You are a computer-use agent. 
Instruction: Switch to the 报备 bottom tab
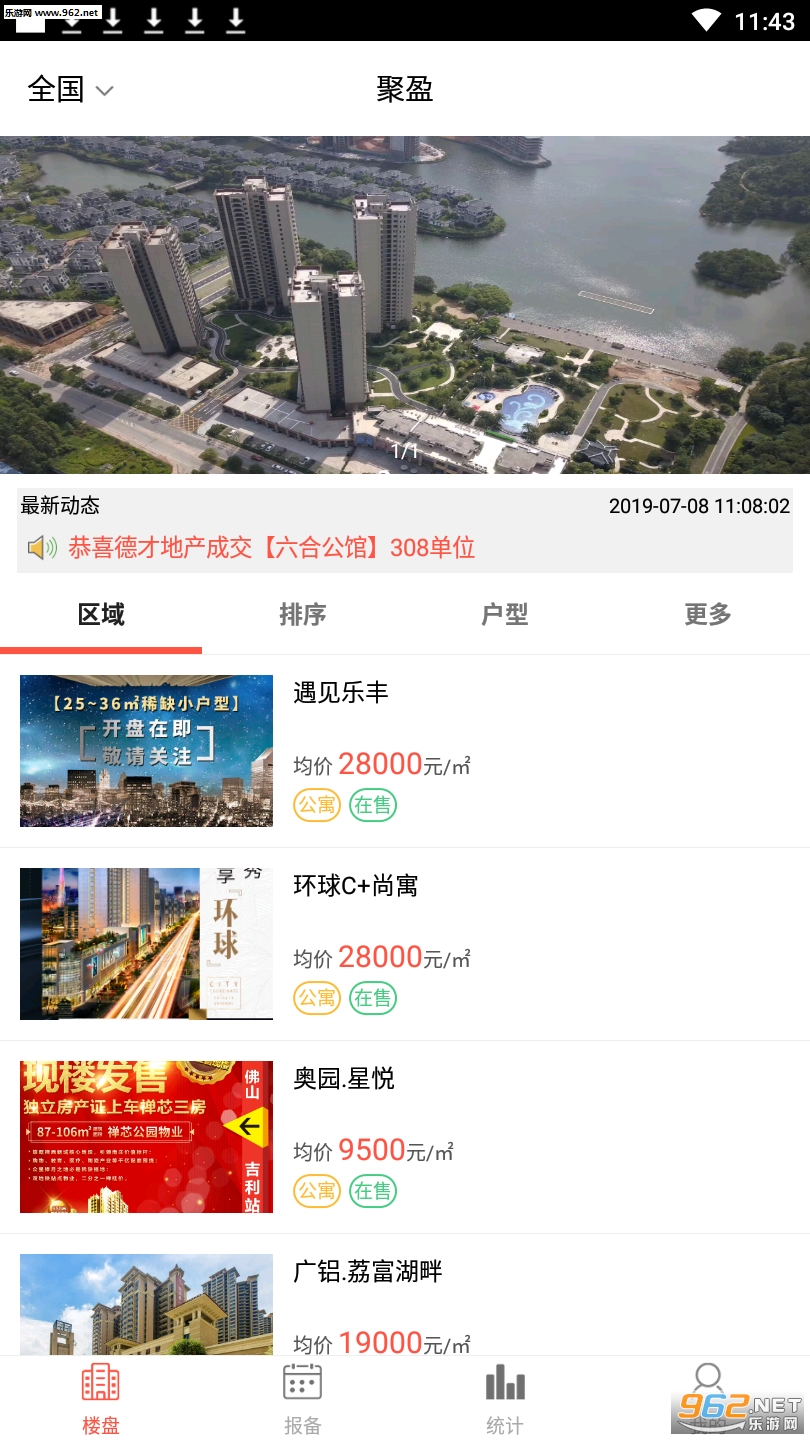coord(303,1398)
